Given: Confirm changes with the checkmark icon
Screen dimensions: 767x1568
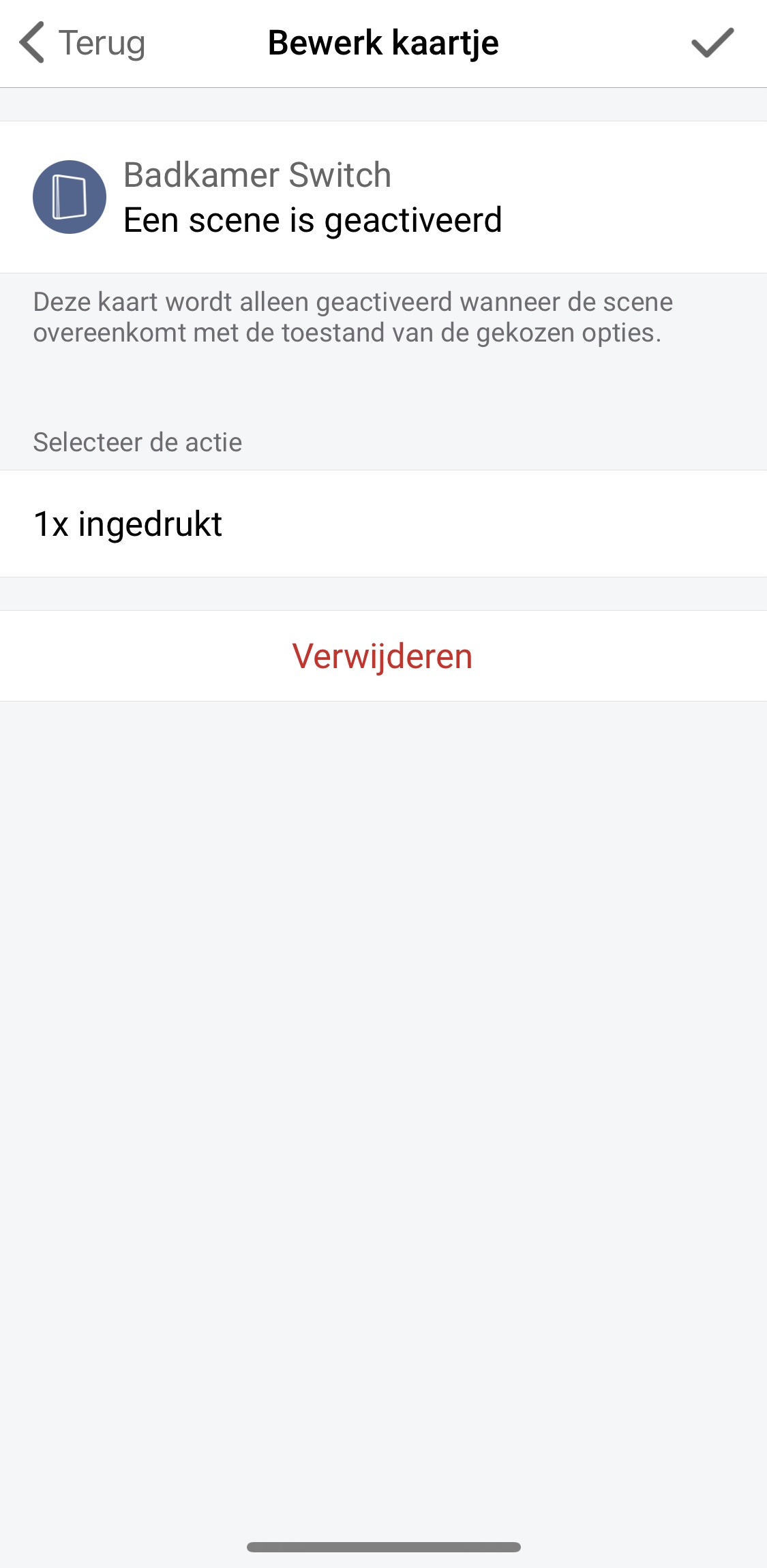Looking at the screenshot, I should pyautogui.click(x=712, y=43).
